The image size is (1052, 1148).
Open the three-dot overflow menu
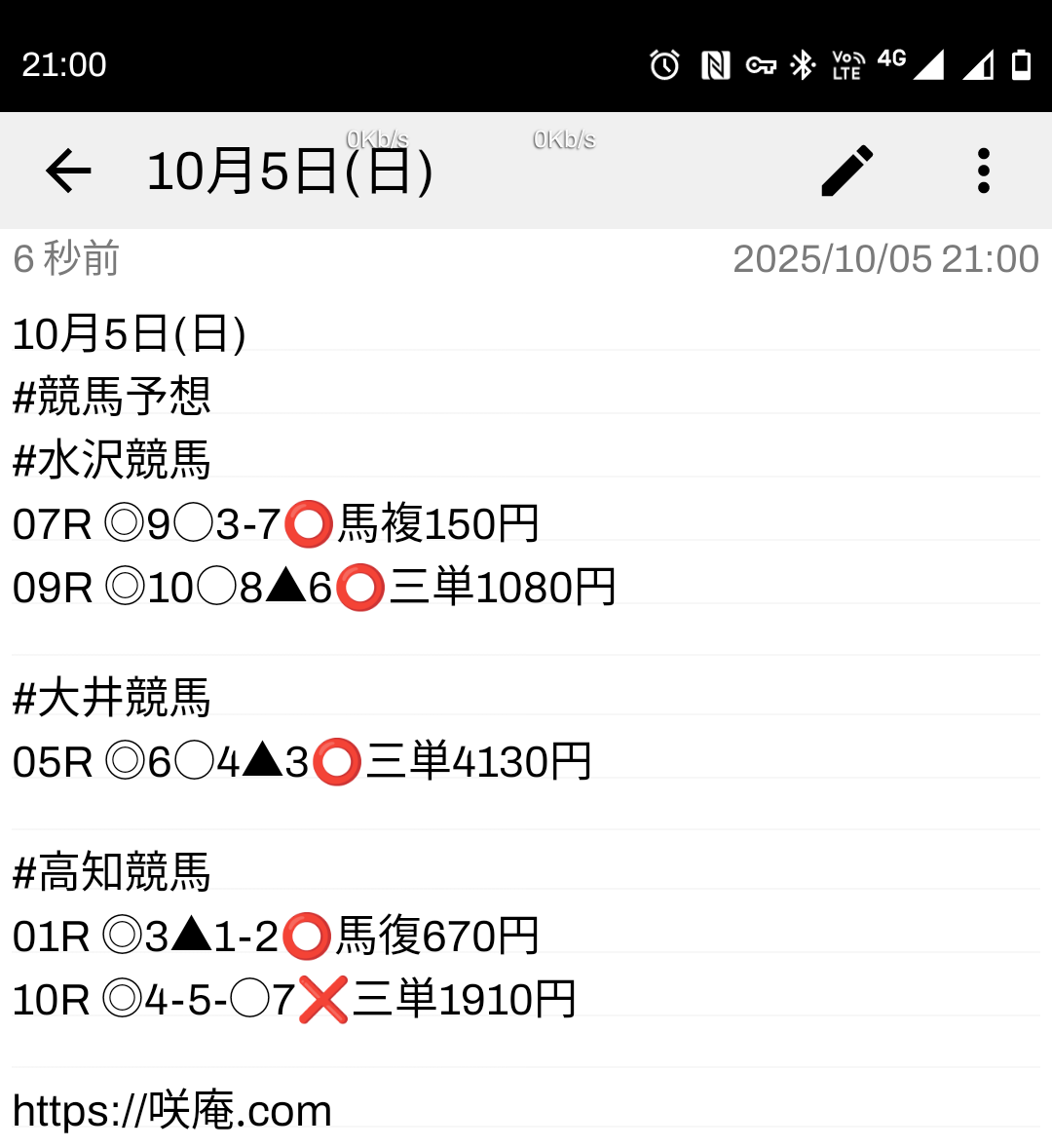[x=983, y=171]
